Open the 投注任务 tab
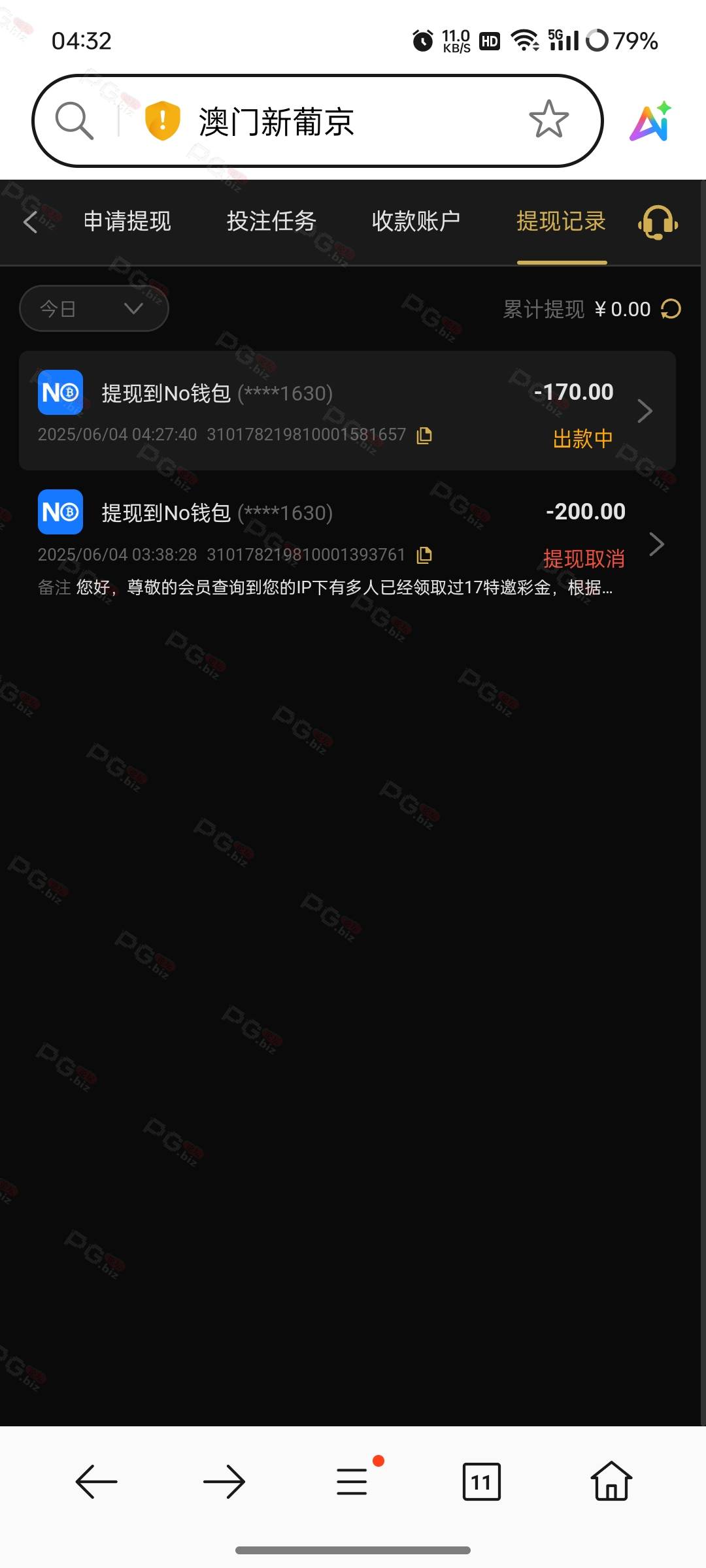The image size is (706, 1568). coord(271,221)
